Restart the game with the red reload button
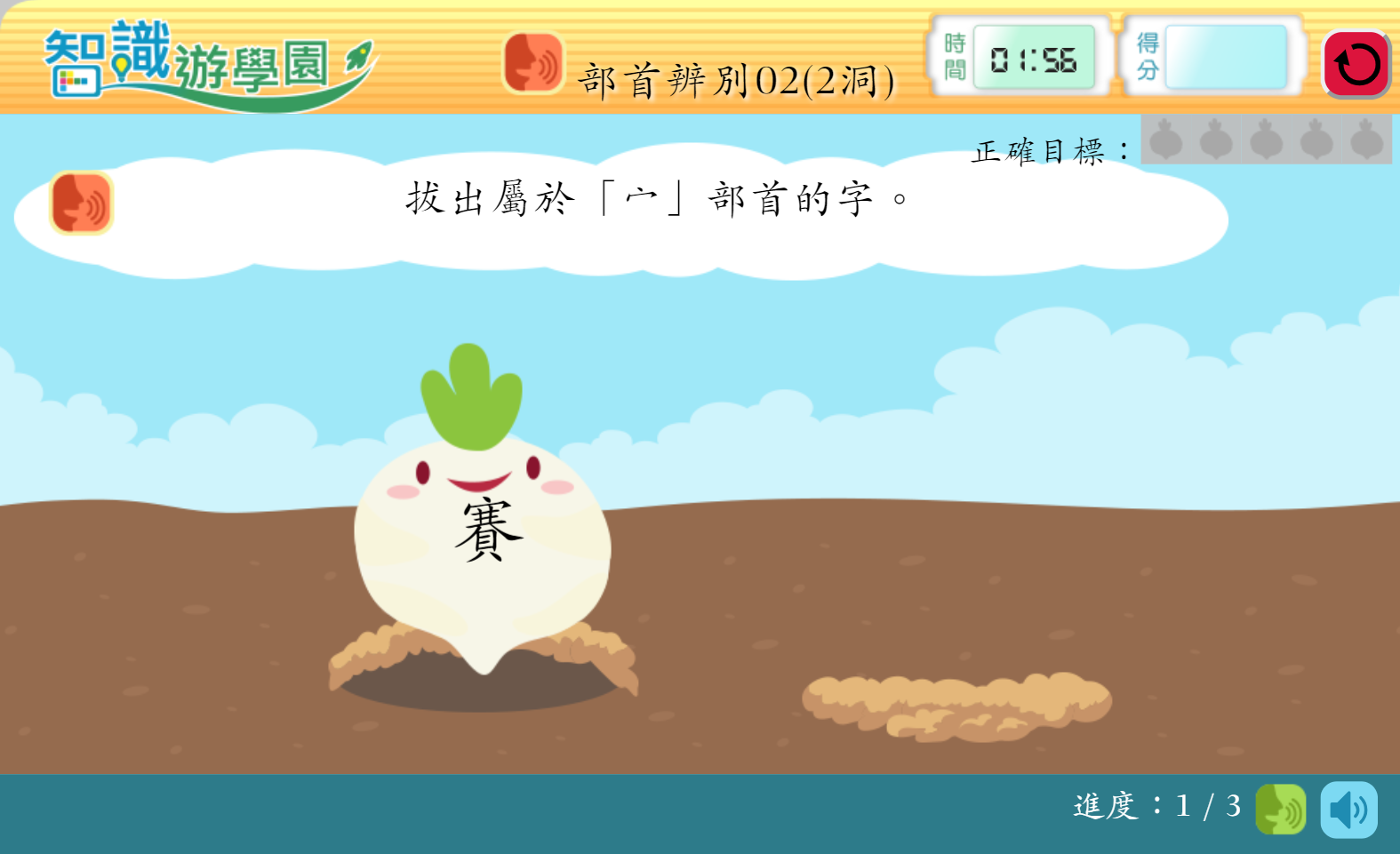Viewport: 1400px width, 854px height. [1356, 64]
